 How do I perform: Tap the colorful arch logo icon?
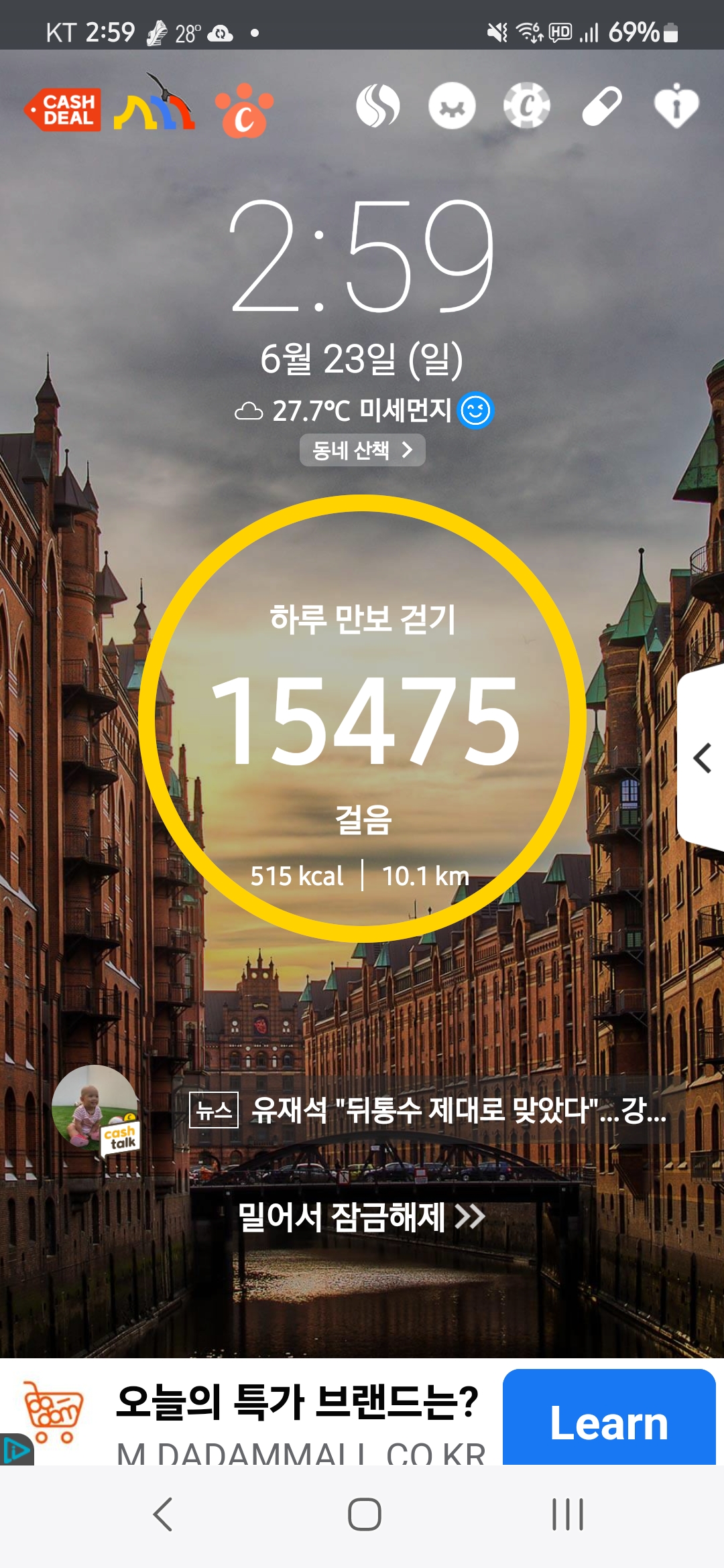click(x=154, y=103)
